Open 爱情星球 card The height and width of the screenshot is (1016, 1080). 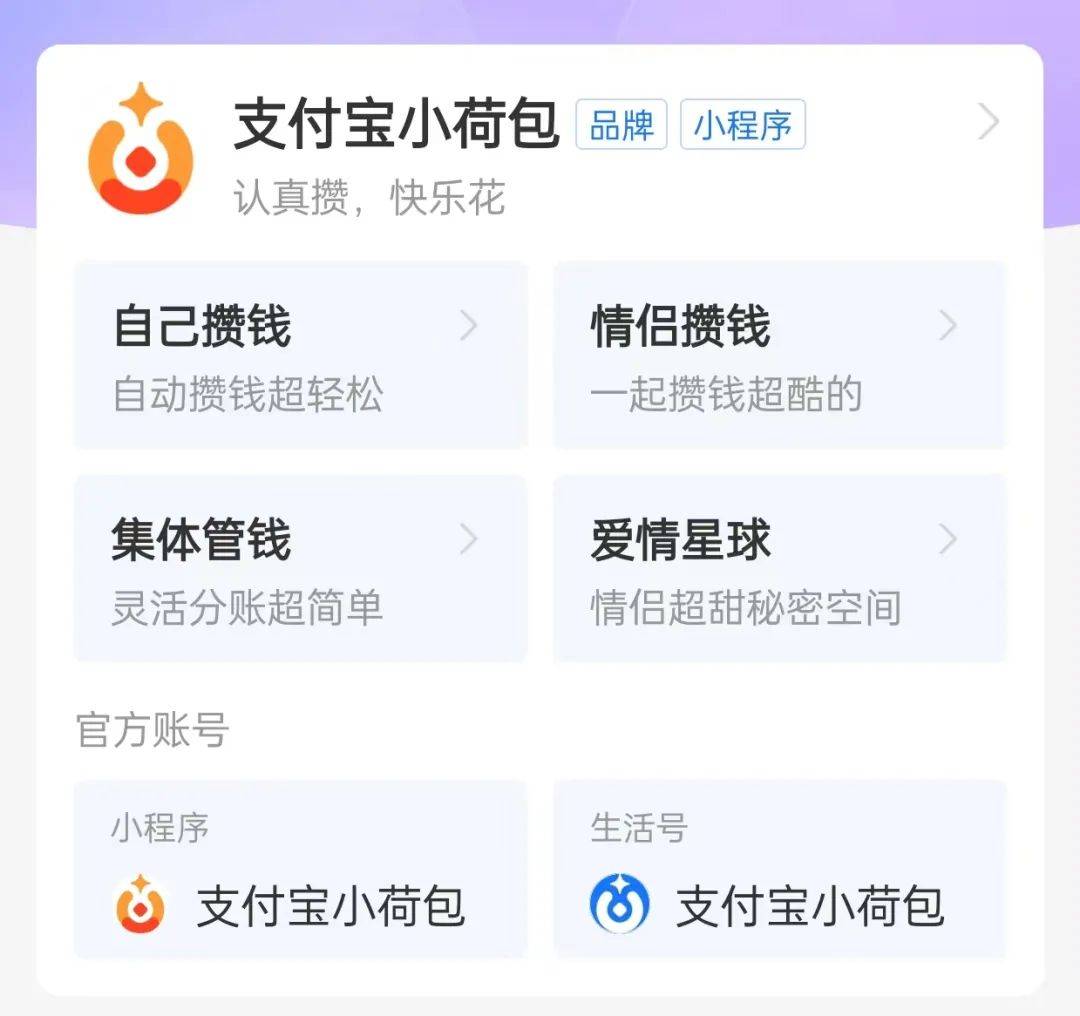pyautogui.click(x=780, y=567)
